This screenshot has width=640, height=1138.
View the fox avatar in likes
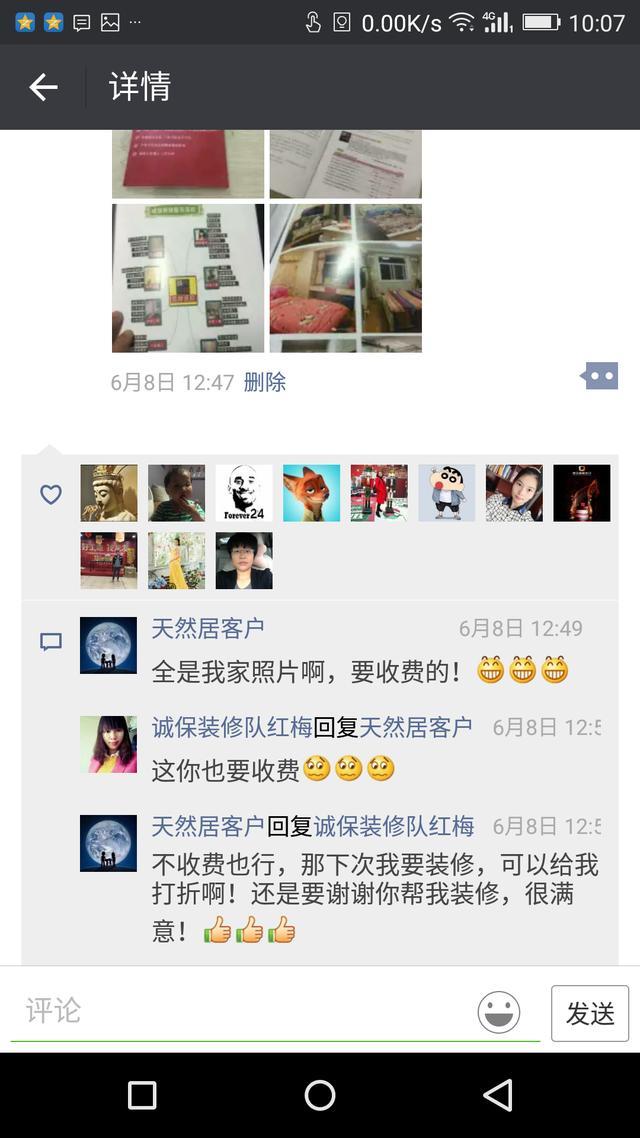pyautogui.click(x=311, y=493)
